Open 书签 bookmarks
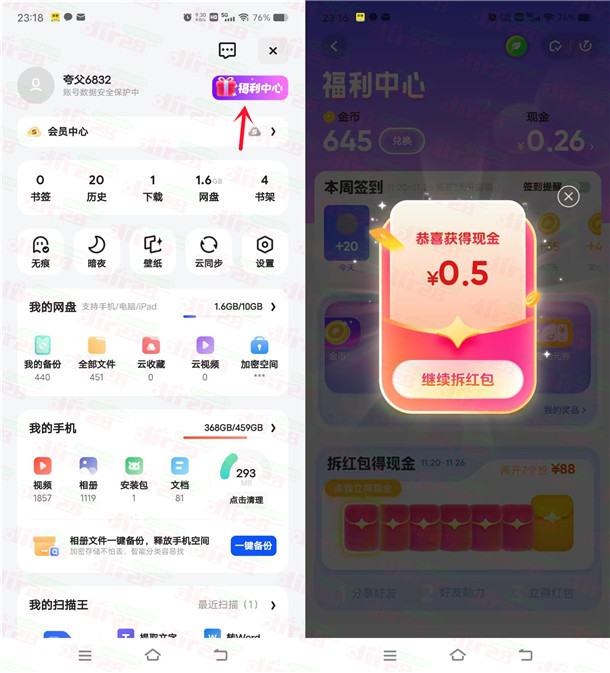Viewport: 610px width, 673px height. pos(40,187)
